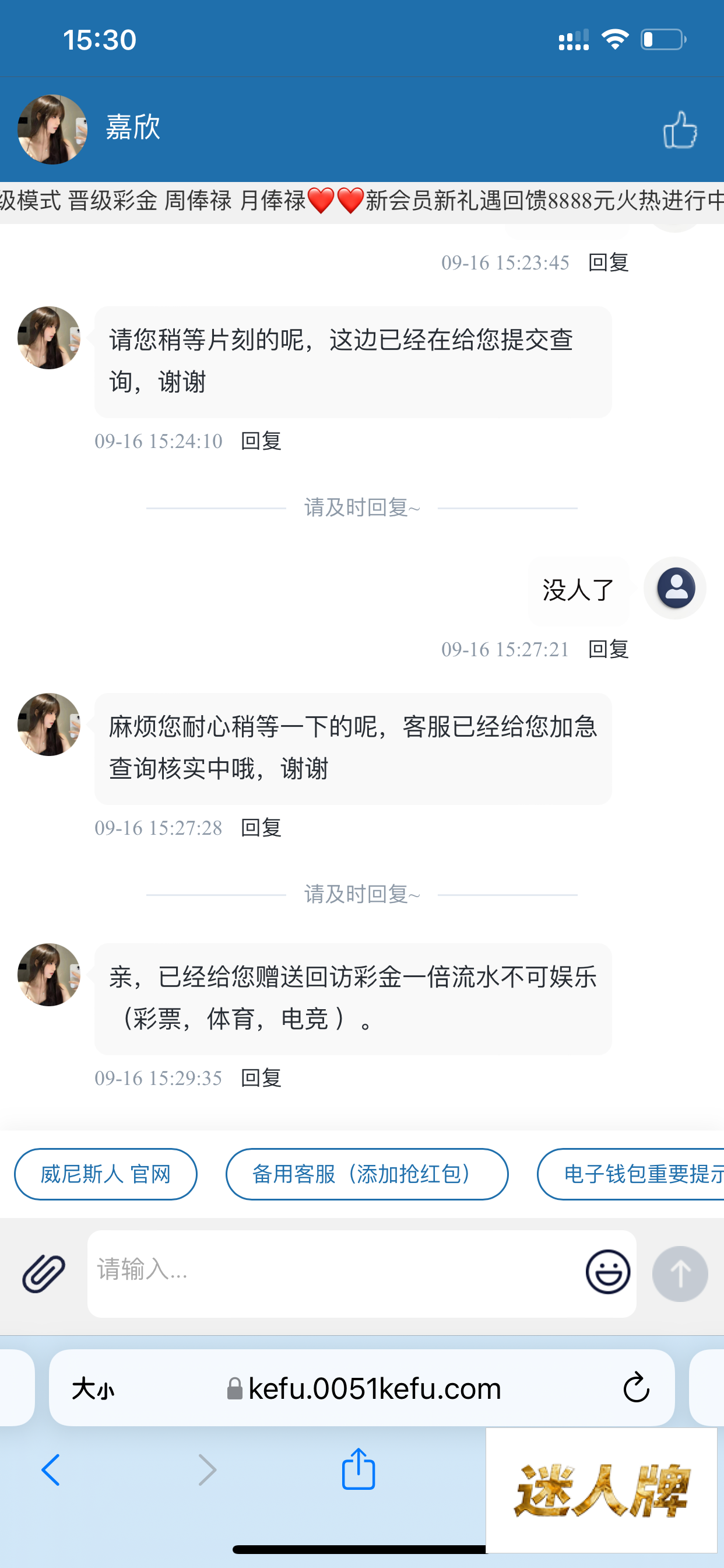Image resolution: width=724 pixels, height=1568 pixels.
Task: Give the agent a thumbs-up rating
Action: click(x=680, y=129)
